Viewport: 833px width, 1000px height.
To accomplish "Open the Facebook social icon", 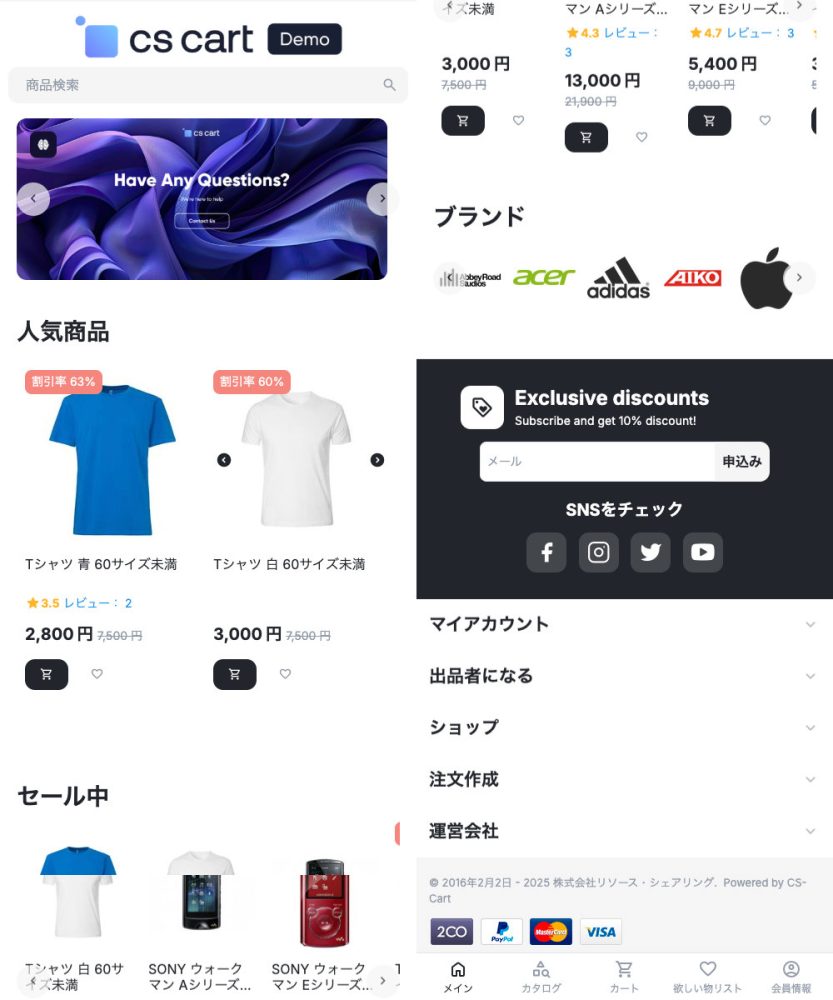I will pos(546,552).
